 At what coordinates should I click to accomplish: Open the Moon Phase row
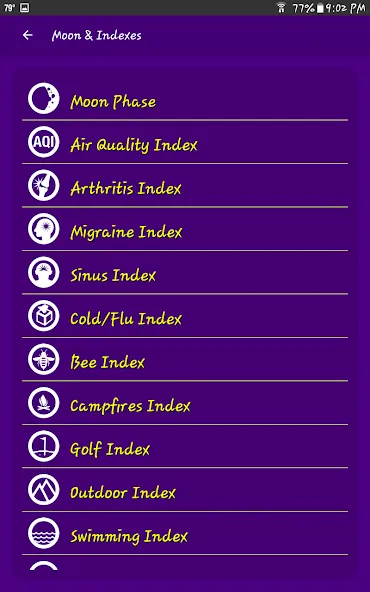click(185, 99)
